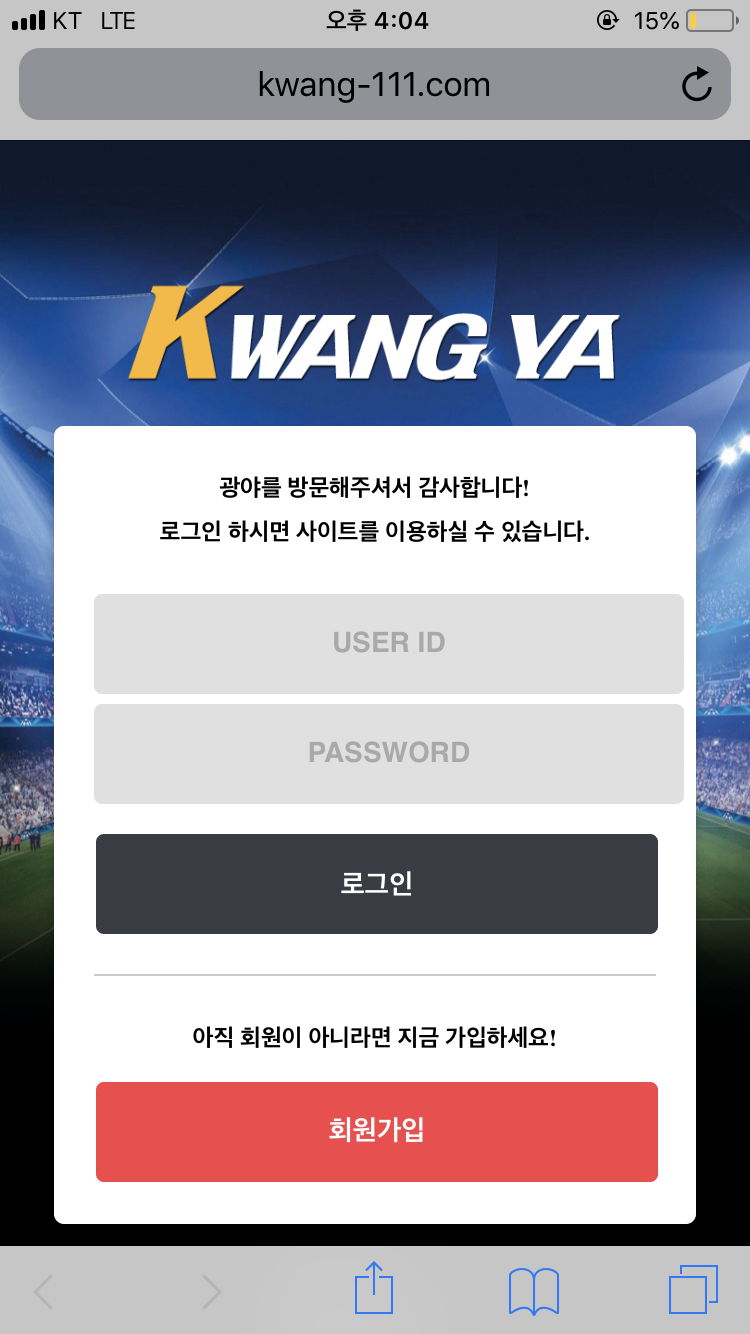Tap the dark 로그인 button
The width and height of the screenshot is (750, 1334).
coord(377,884)
